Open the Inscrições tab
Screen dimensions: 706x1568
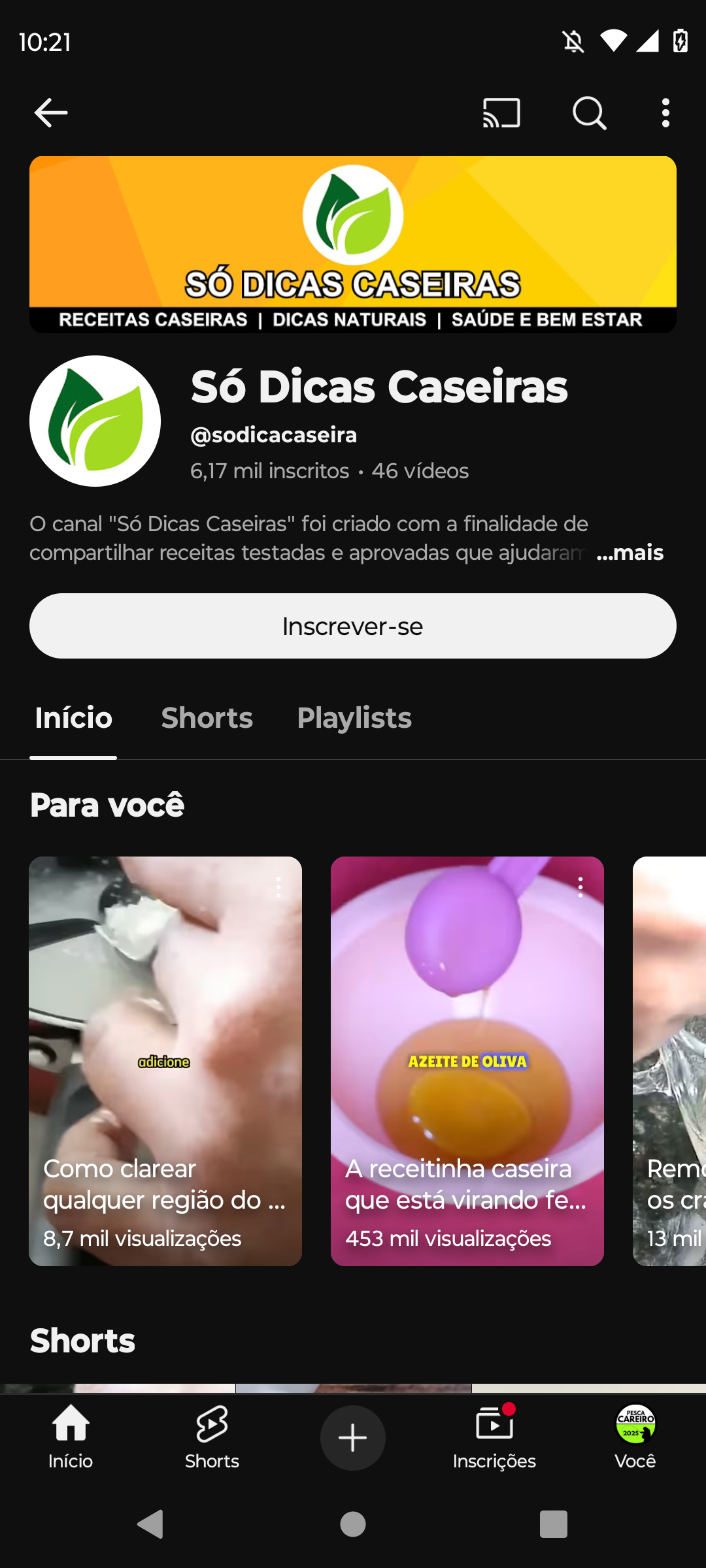494,1437
